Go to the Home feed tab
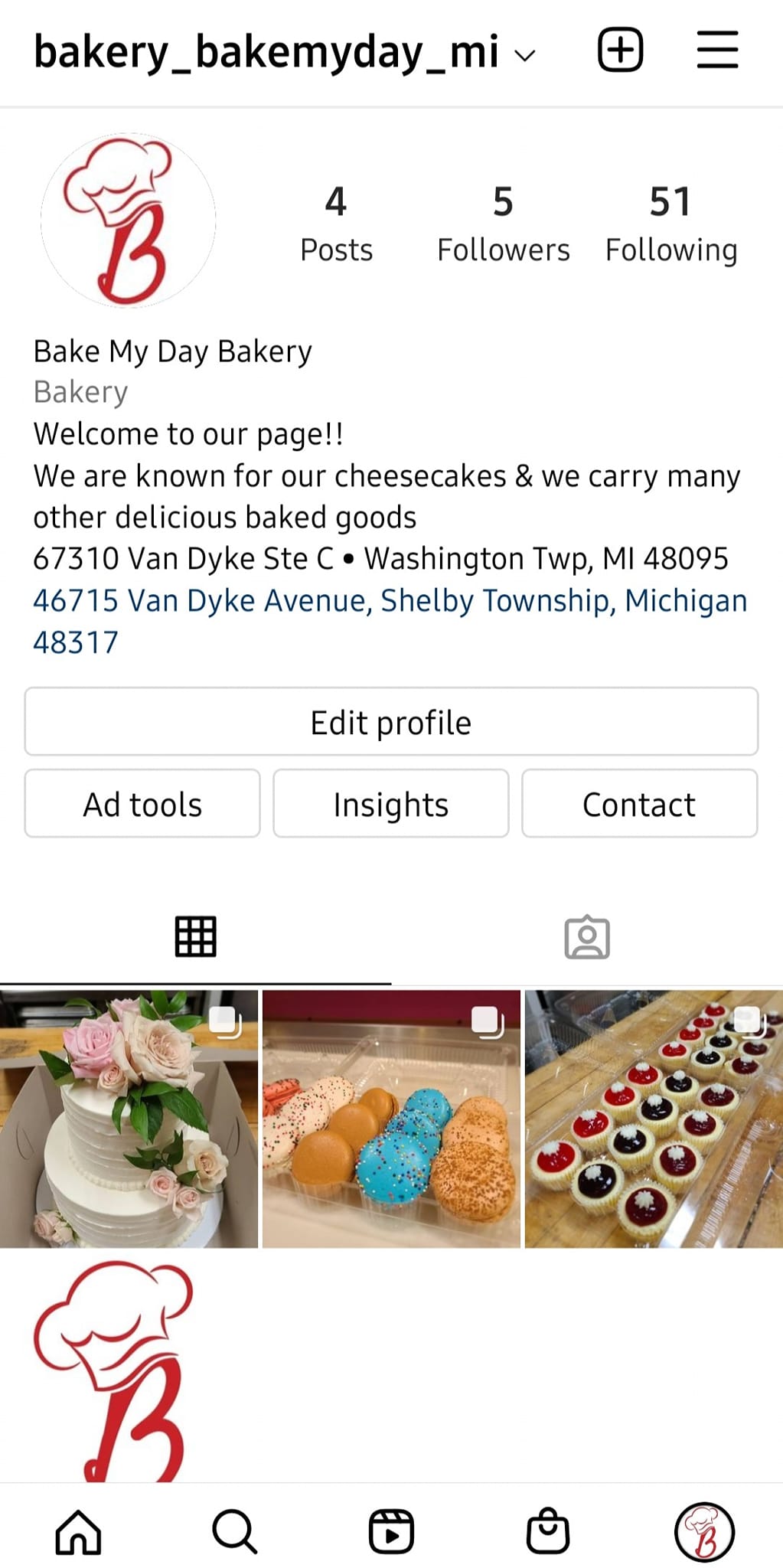 tap(78, 1532)
